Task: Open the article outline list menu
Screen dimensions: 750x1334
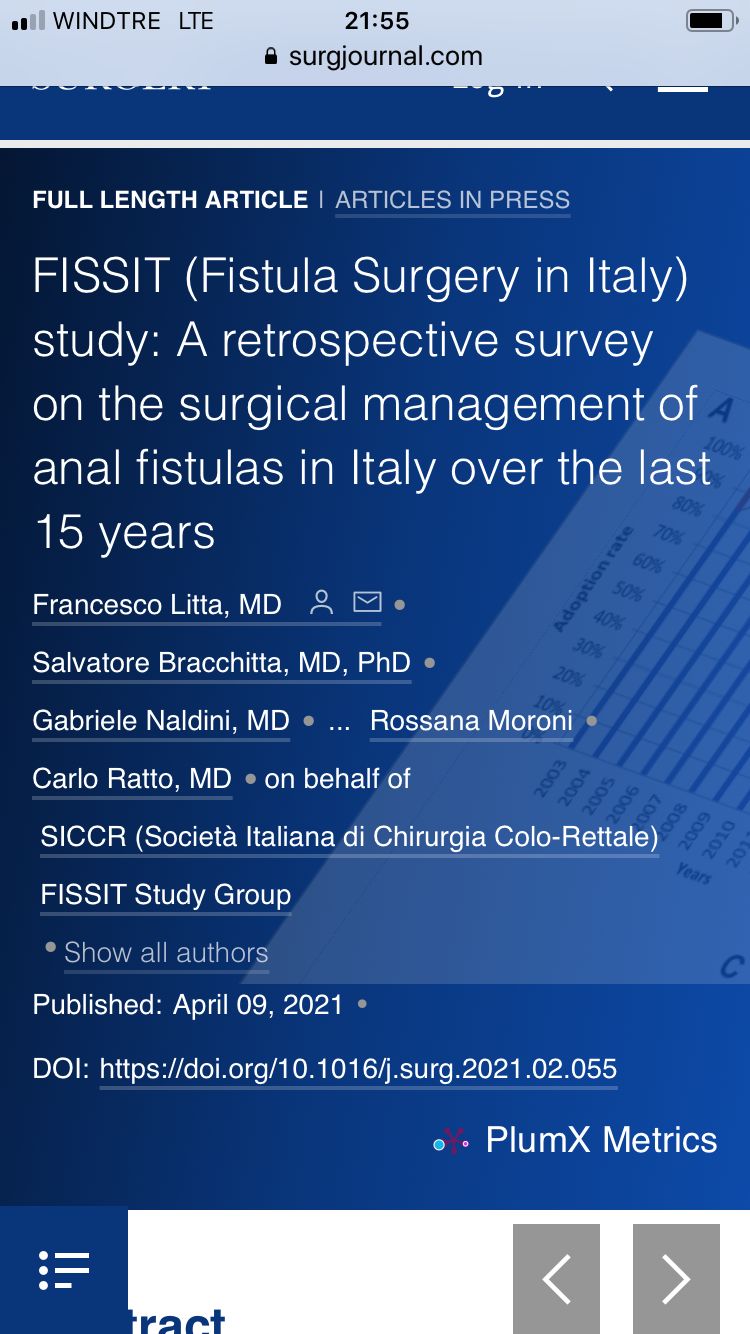Action: 64,1270
